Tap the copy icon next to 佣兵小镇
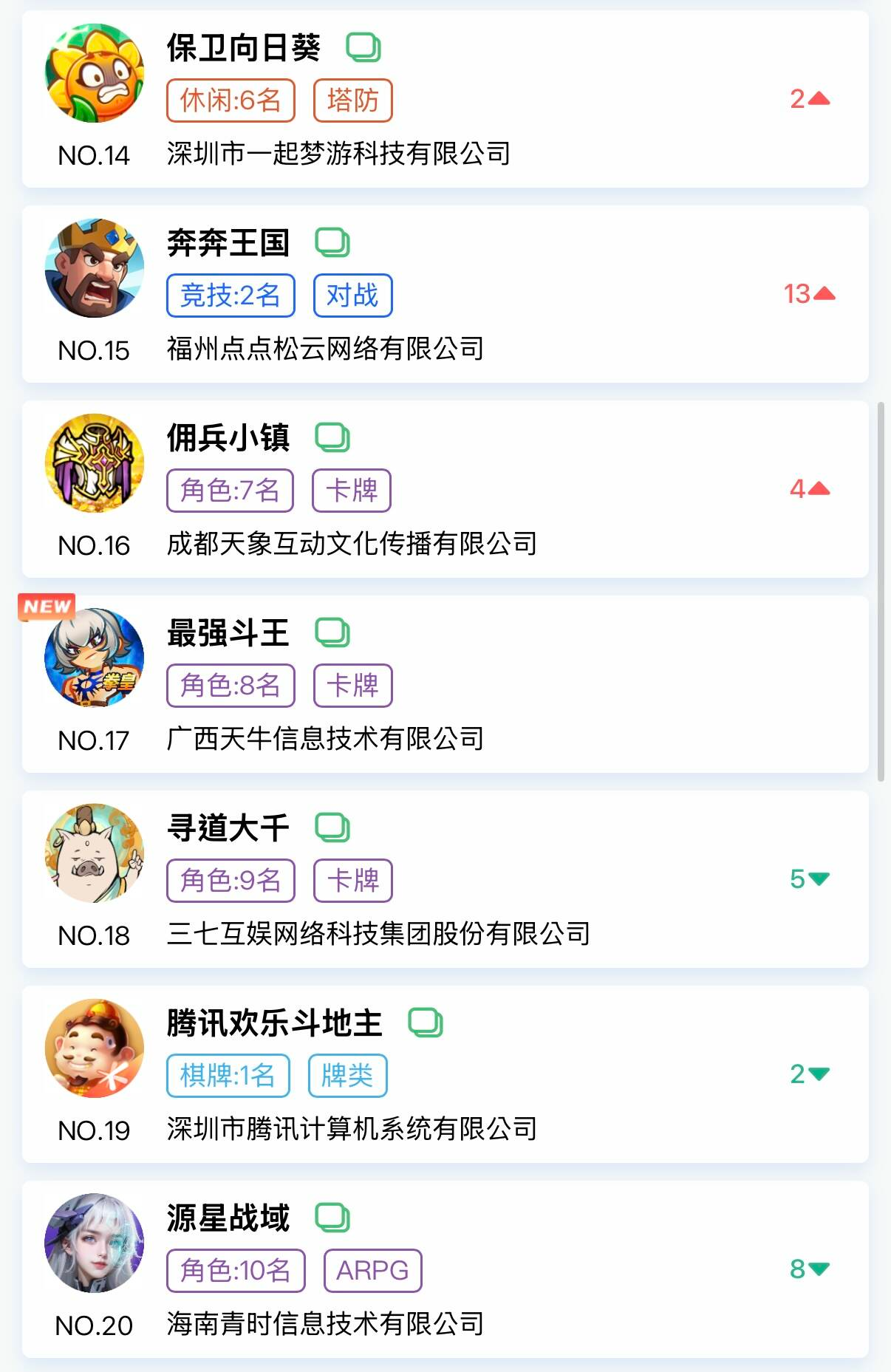Image resolution: width=891 pixels, height=1372 pixels. (x=332, y=437)
